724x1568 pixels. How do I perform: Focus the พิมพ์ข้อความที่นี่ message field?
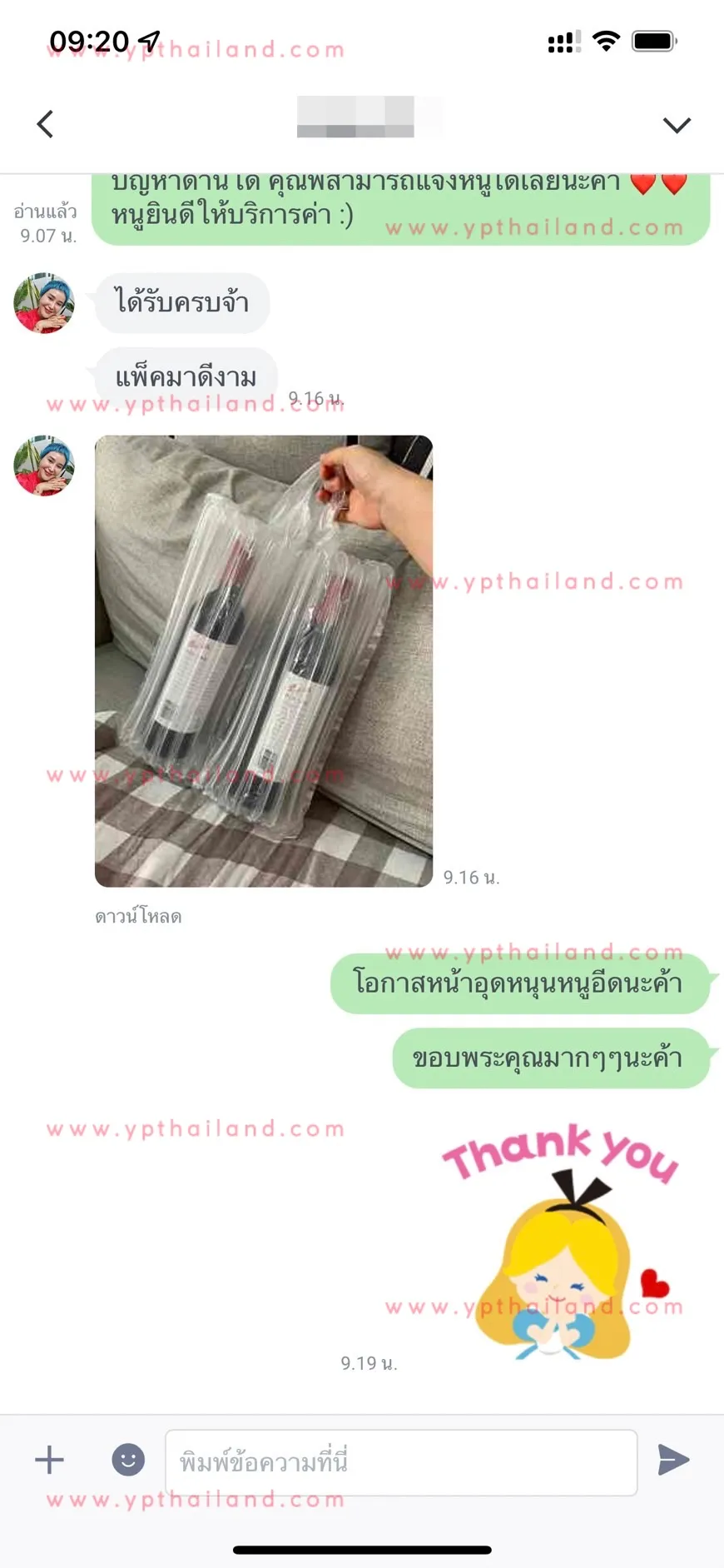click(401, 1462)
